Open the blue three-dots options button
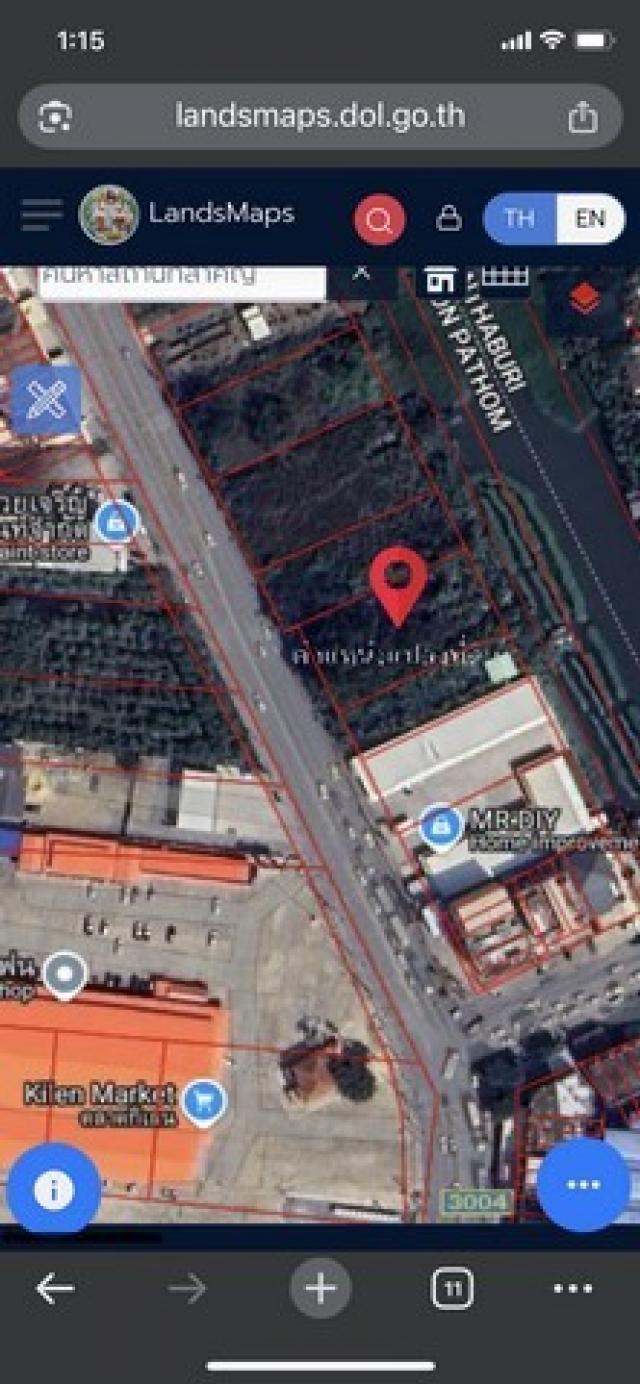This screenshot has height=1384, width=640. tap(583, 1185)
